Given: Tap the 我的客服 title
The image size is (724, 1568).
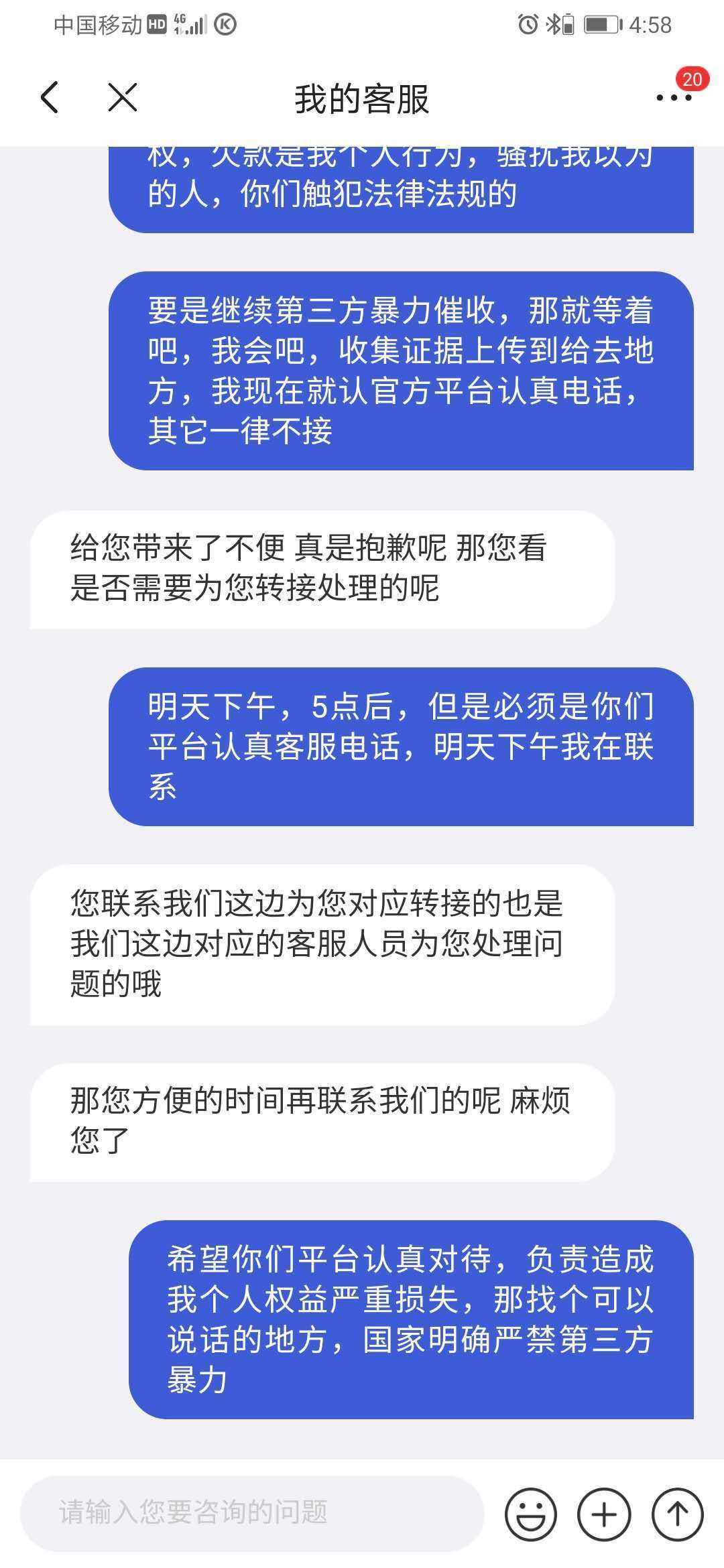Looking at the screenshot, I should coord(362,99).
